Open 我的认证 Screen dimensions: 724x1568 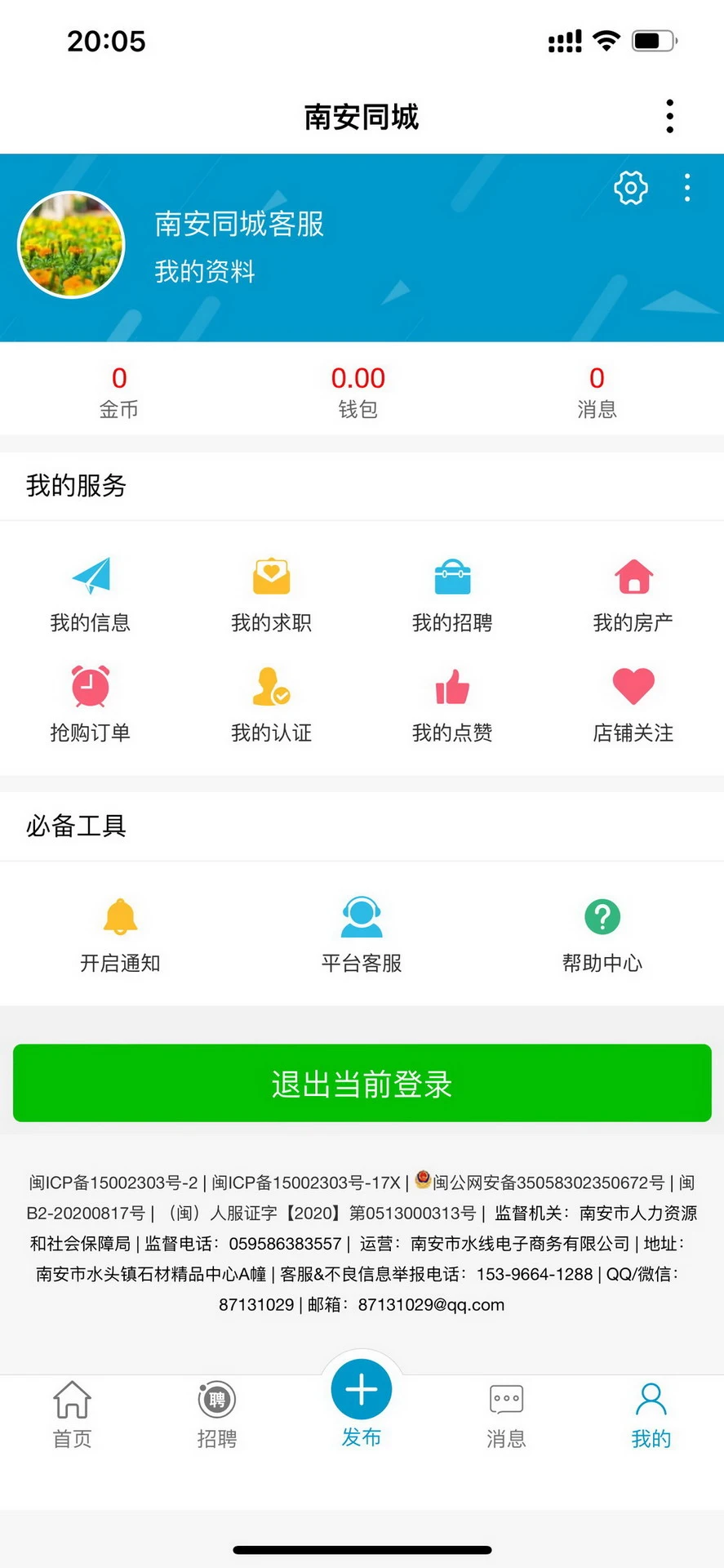pyautogui.click(x=271, y=703)
